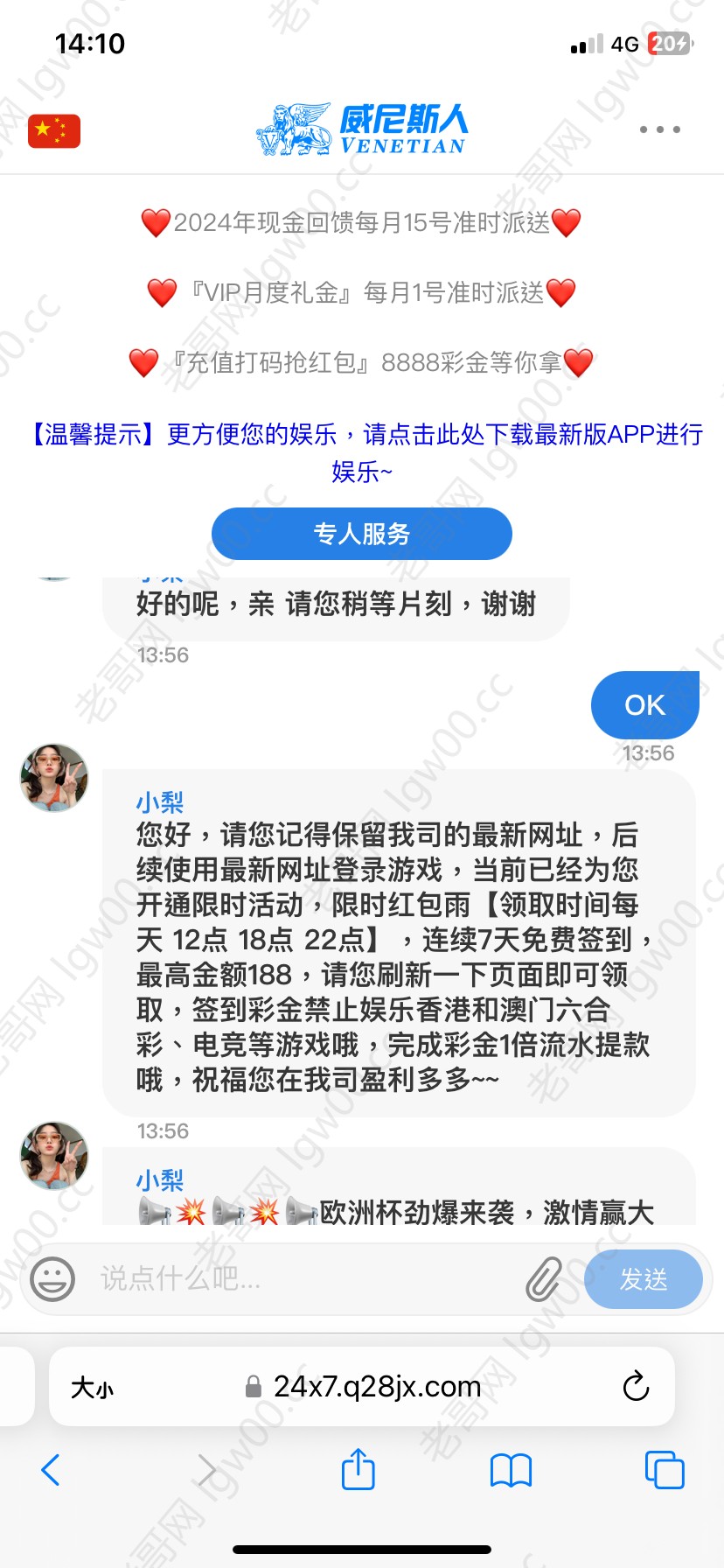This screenshot has width=724, height=1568.
Task: Show open Safari tabs
Action: pos(664,1470)
